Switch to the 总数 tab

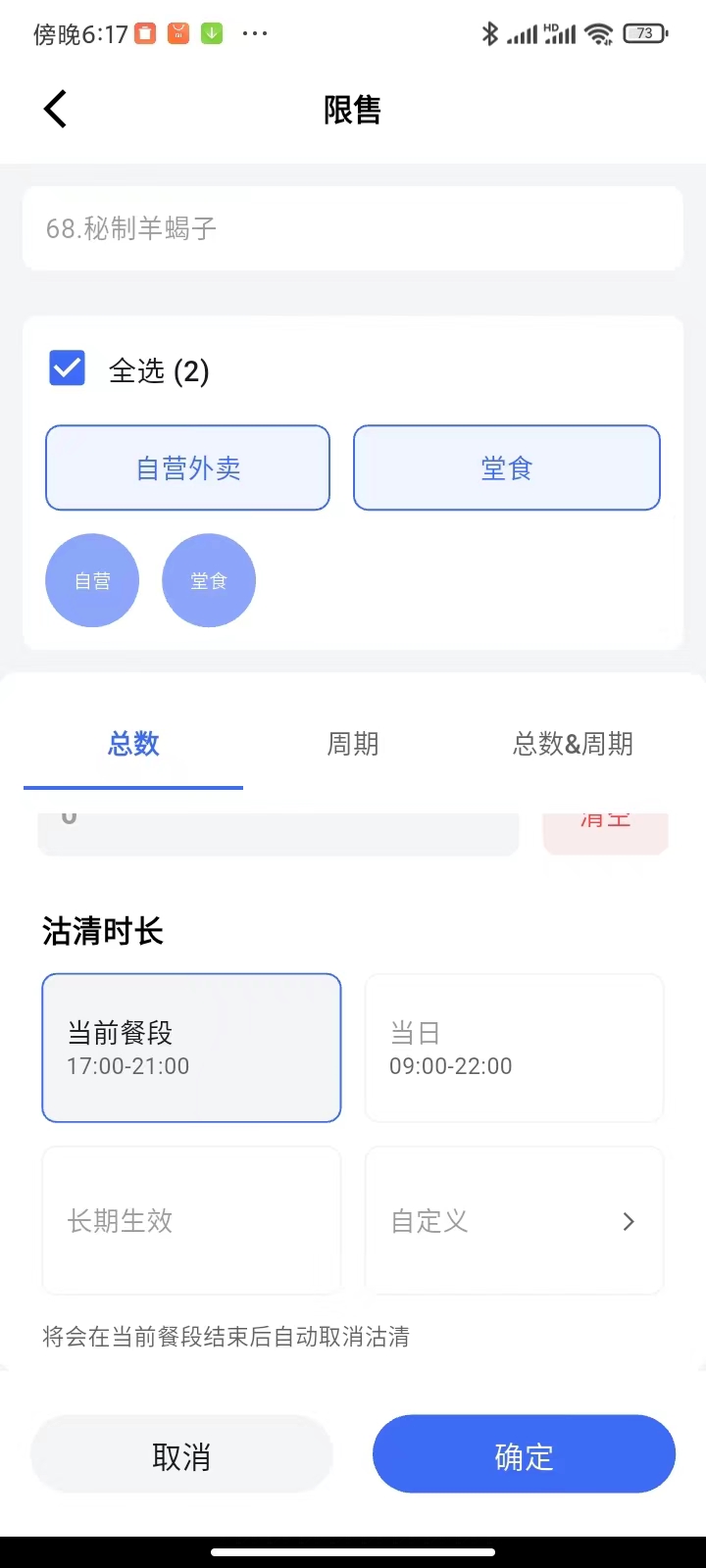tap(133, 745)
